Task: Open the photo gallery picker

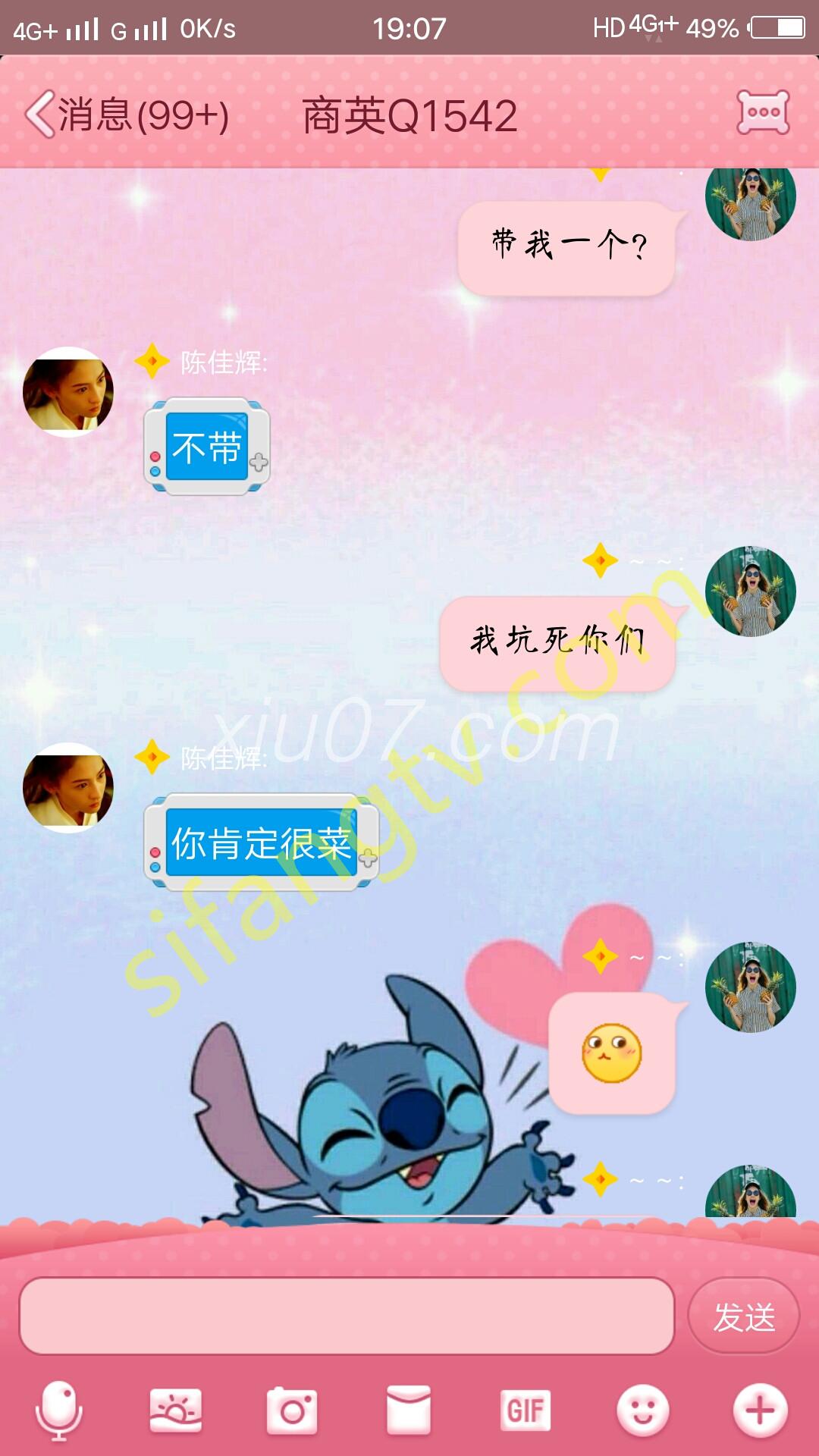Action: click(x=176, y=1411)
